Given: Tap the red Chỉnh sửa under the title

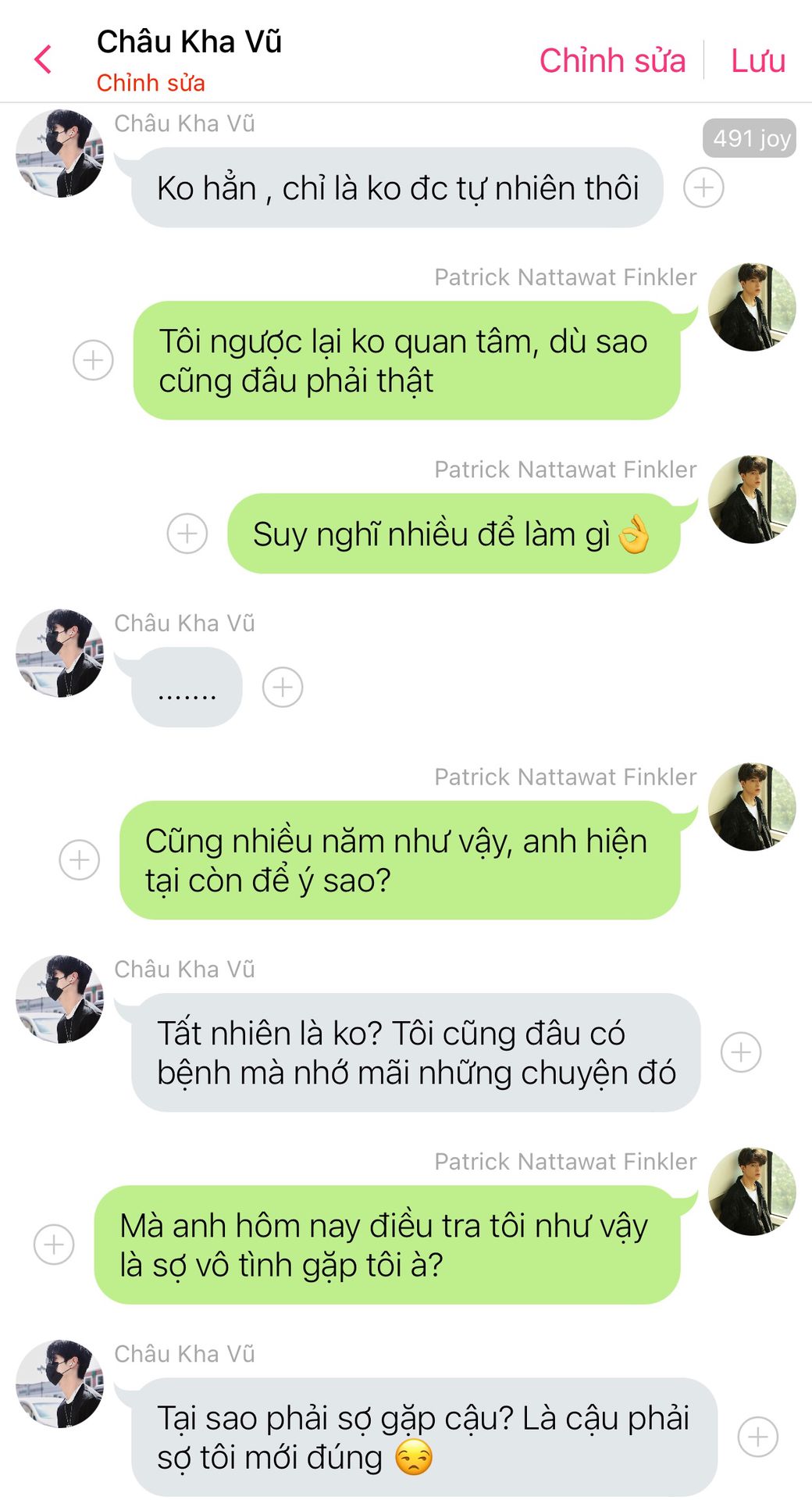Looking at the screenshot, I should point(151,83).
